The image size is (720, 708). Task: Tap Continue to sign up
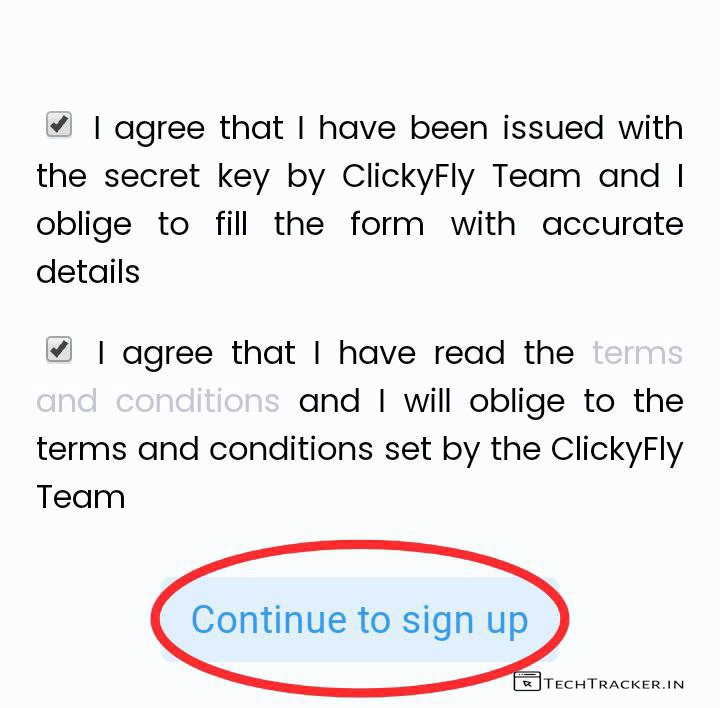(359, 620)
